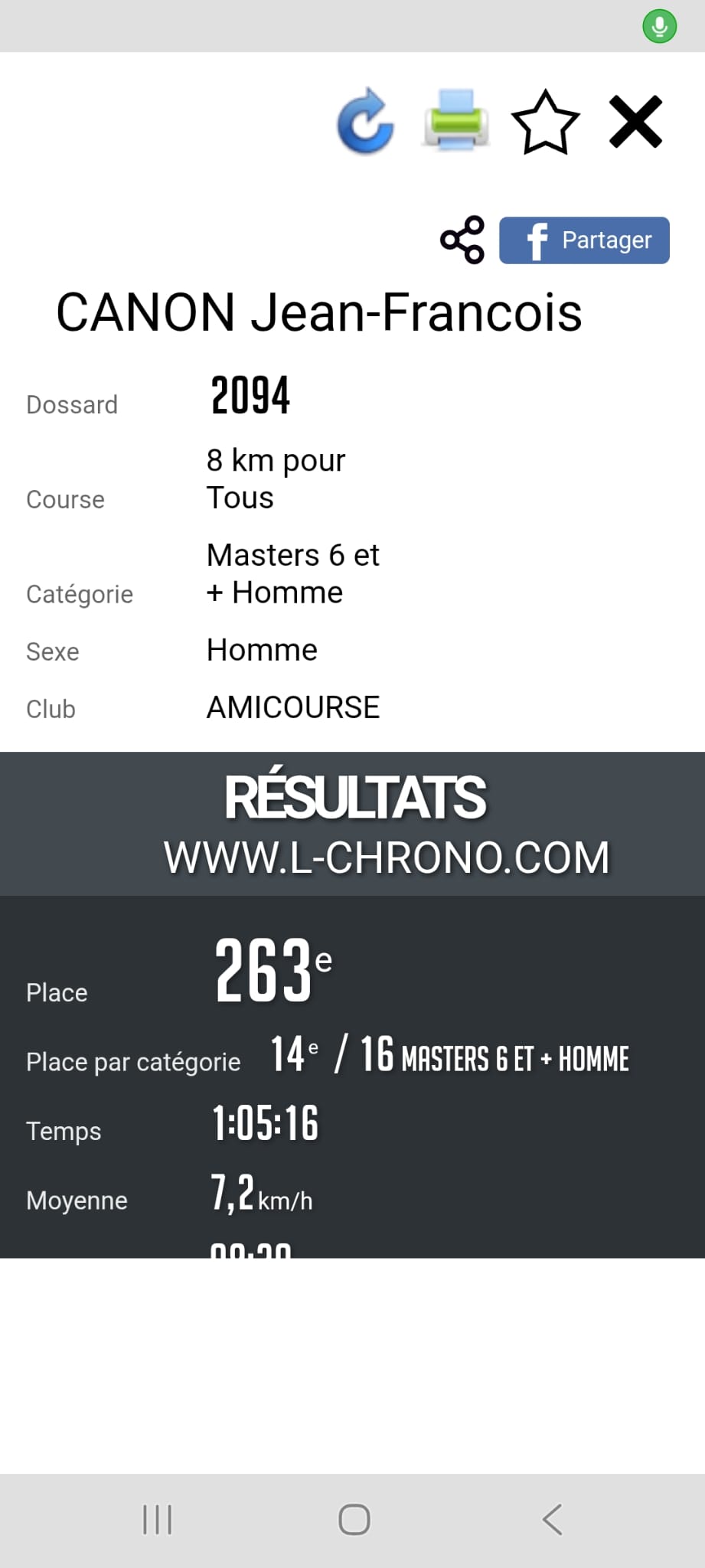
Task: Share the result on Facebook via Partager
Action: click(584, 240)
